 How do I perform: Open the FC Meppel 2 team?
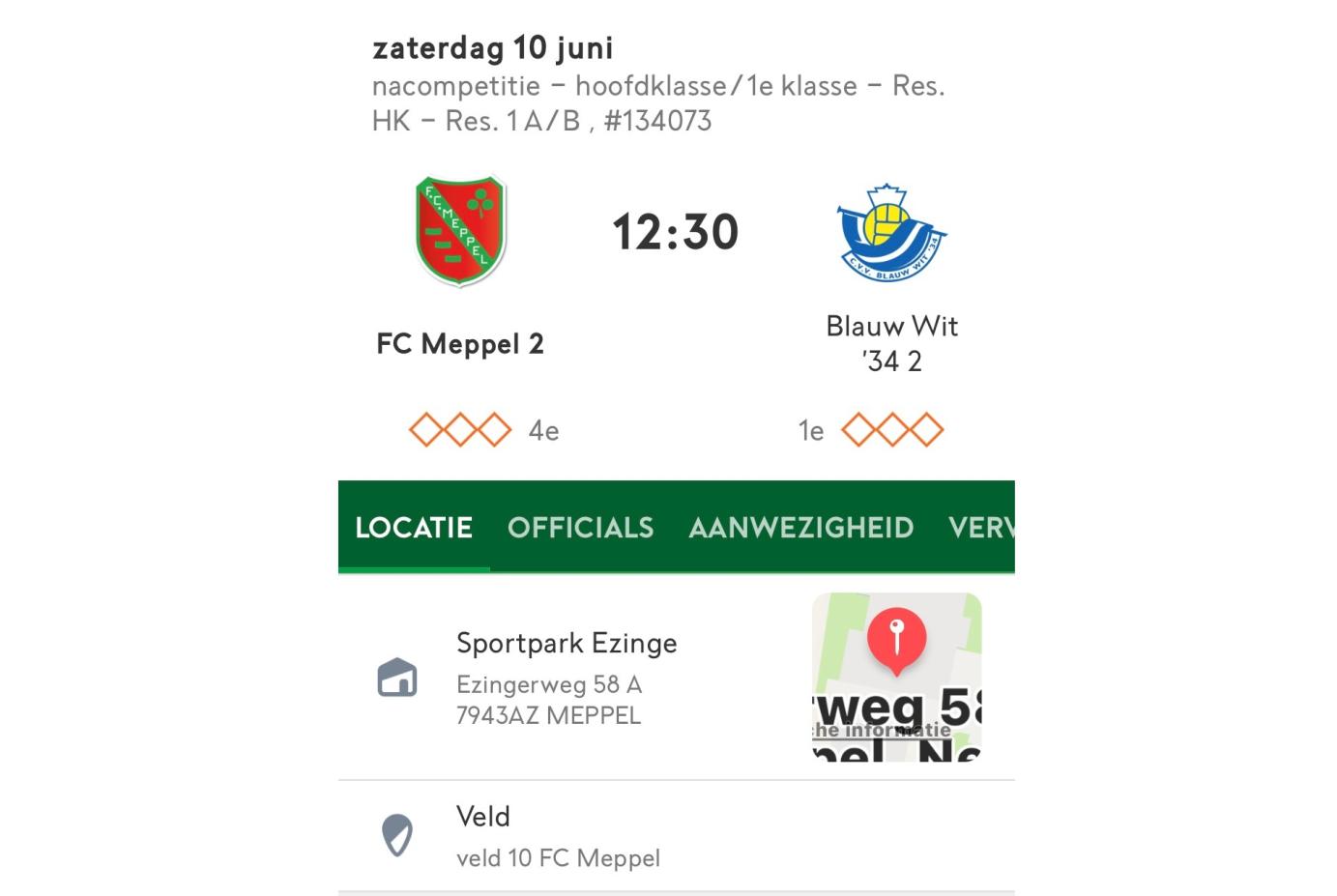[x=460, y=344]
